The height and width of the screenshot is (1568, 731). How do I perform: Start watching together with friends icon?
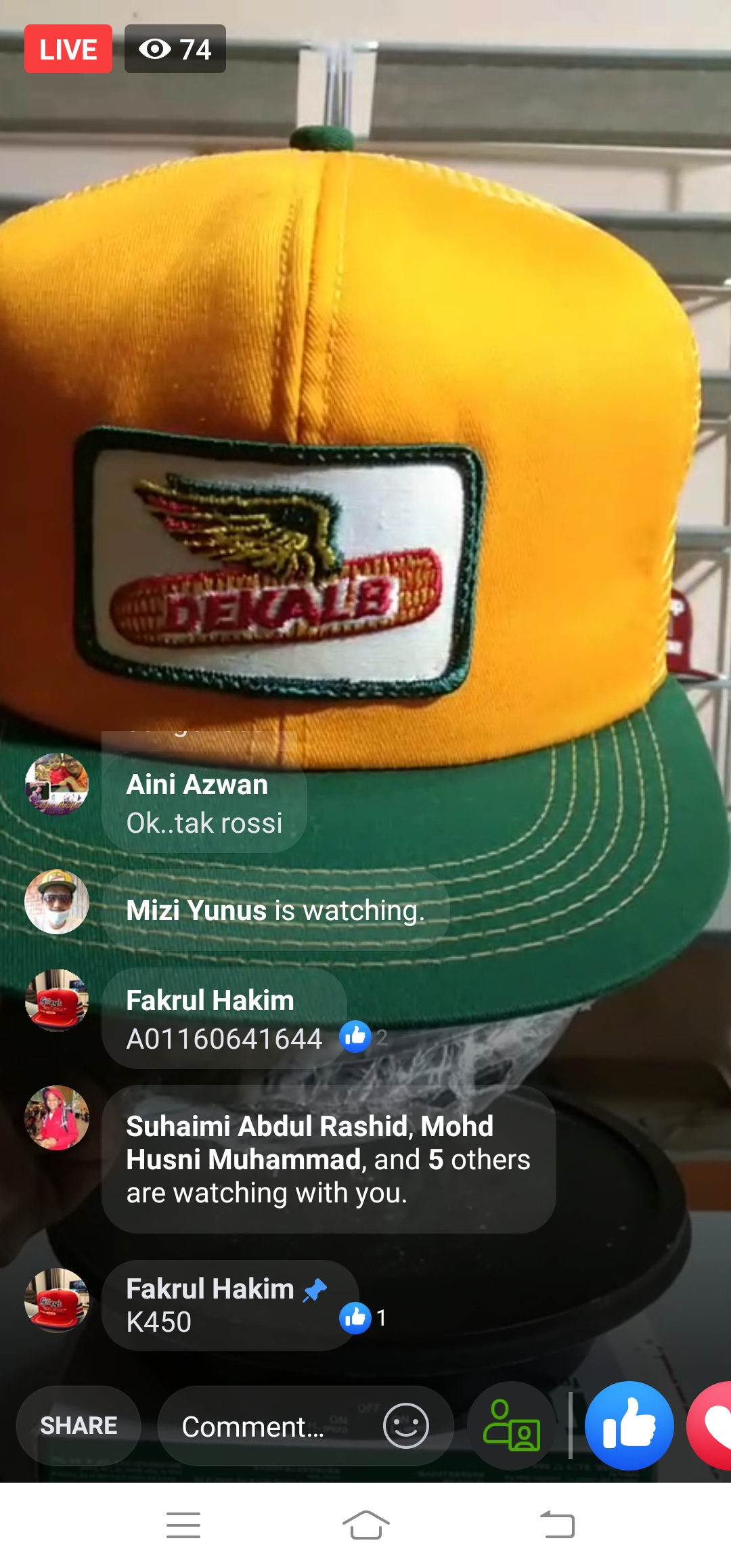click(x=512, y=1425)
